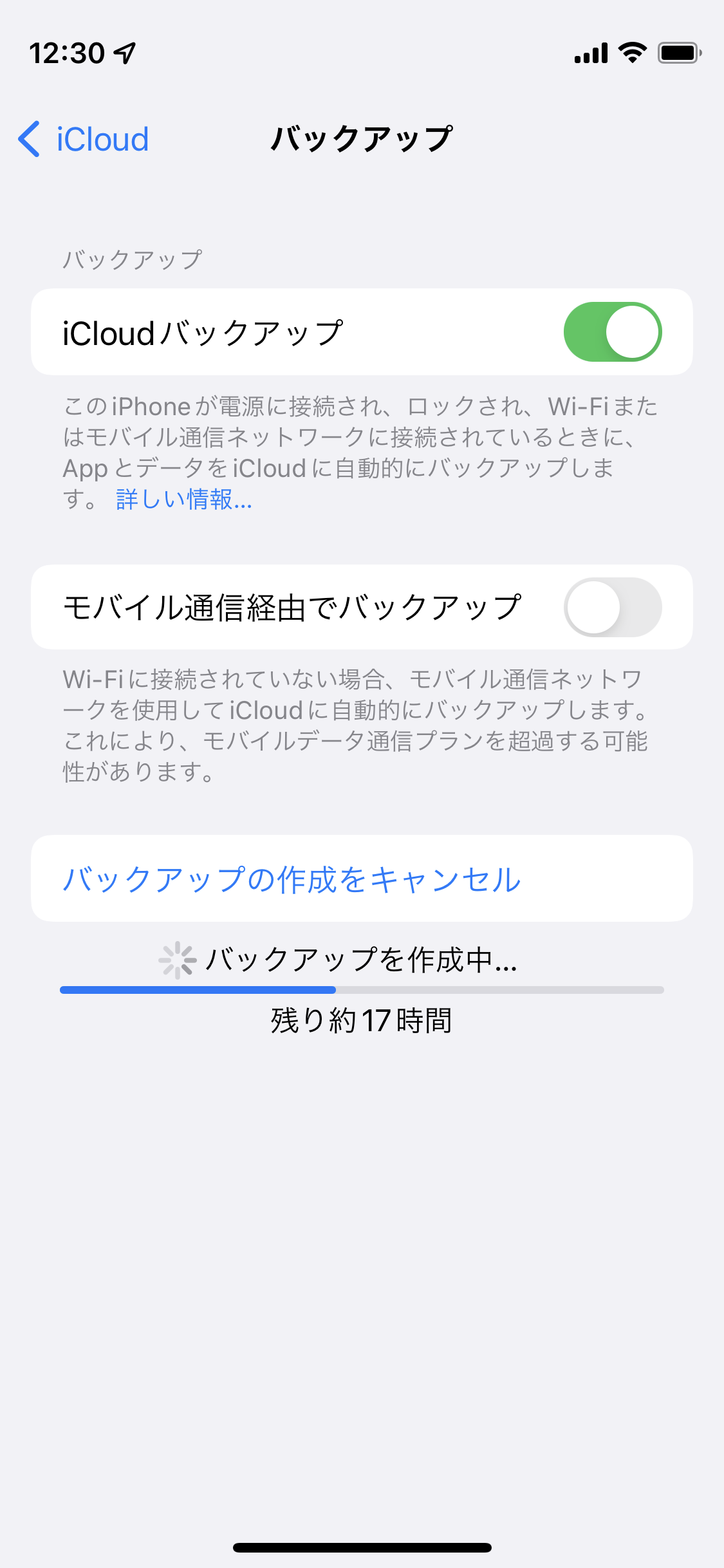
Task: Enable モバイル通信経由でバックアップ
Action: click(612, 607)
